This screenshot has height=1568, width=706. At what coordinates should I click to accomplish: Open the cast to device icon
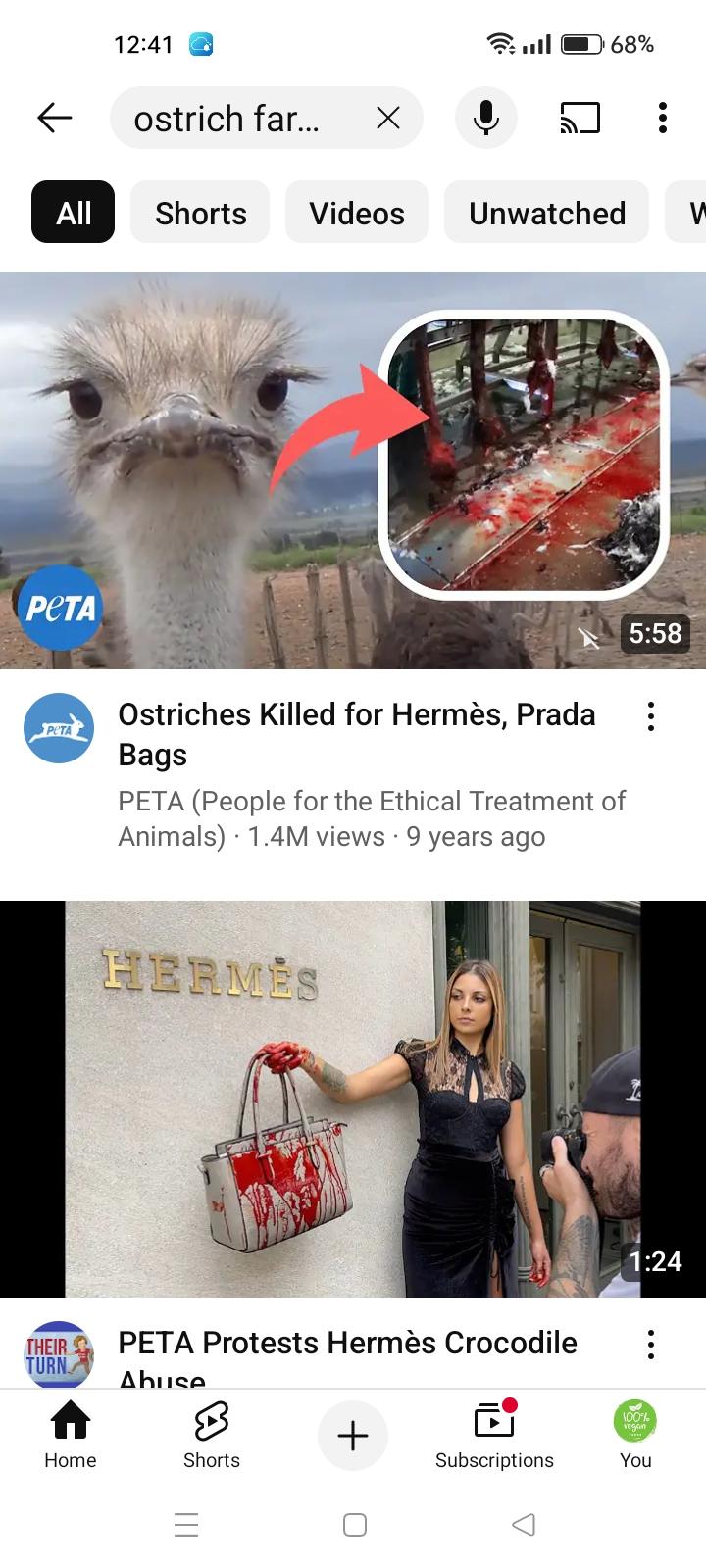580,118
